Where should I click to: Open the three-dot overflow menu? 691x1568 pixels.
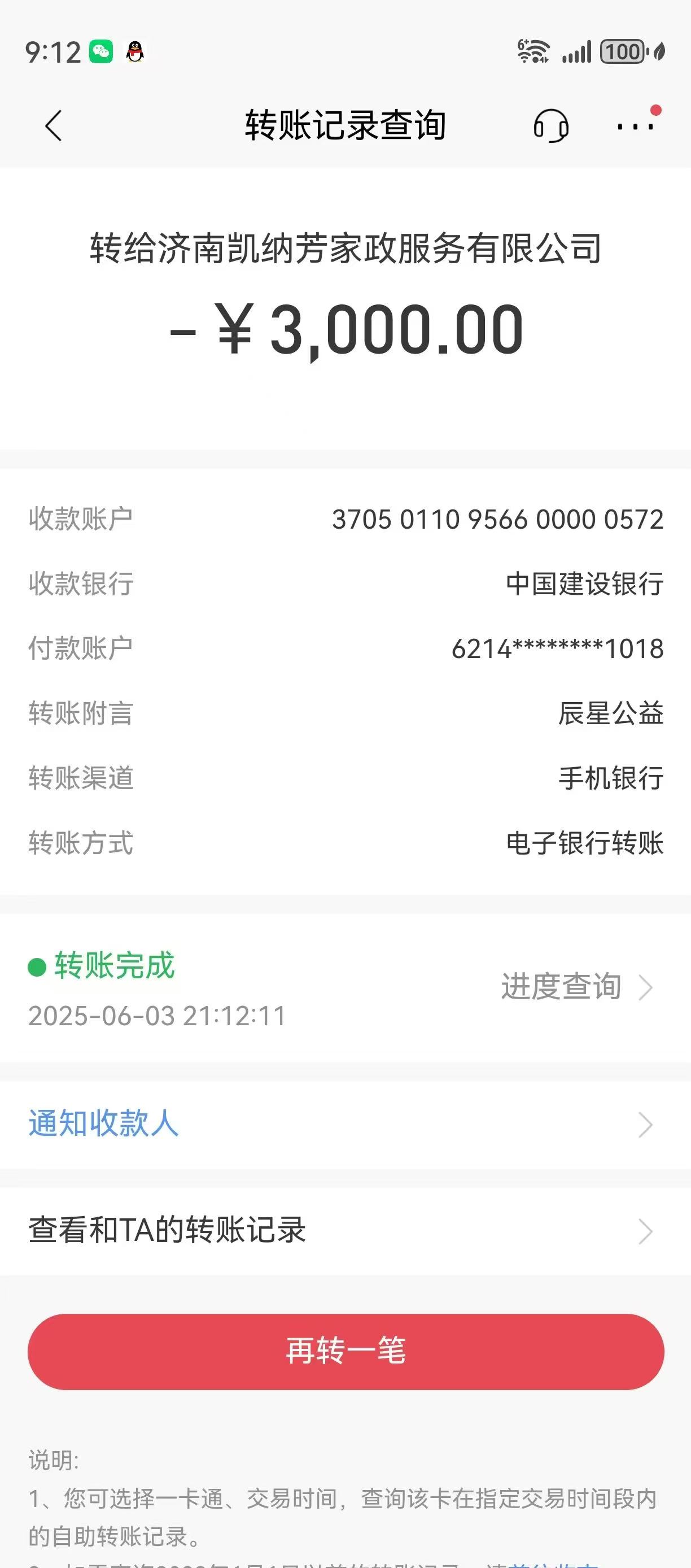coord(635,126)
